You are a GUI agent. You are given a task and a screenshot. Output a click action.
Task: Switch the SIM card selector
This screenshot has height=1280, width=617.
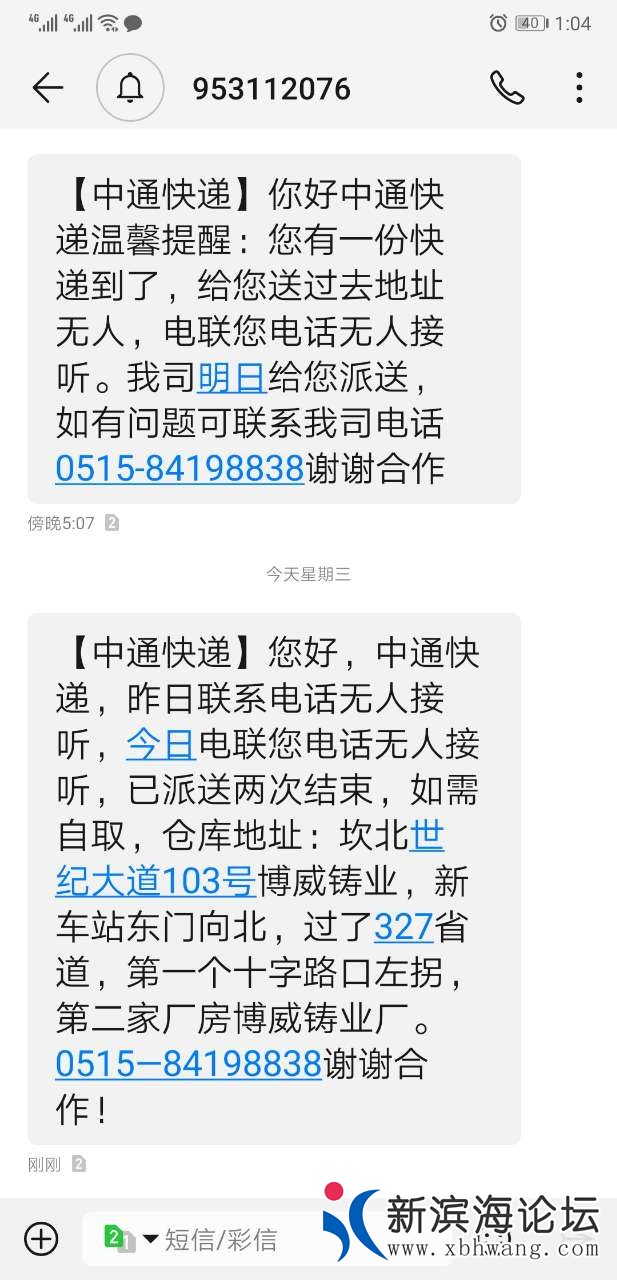click(130, 1239)
